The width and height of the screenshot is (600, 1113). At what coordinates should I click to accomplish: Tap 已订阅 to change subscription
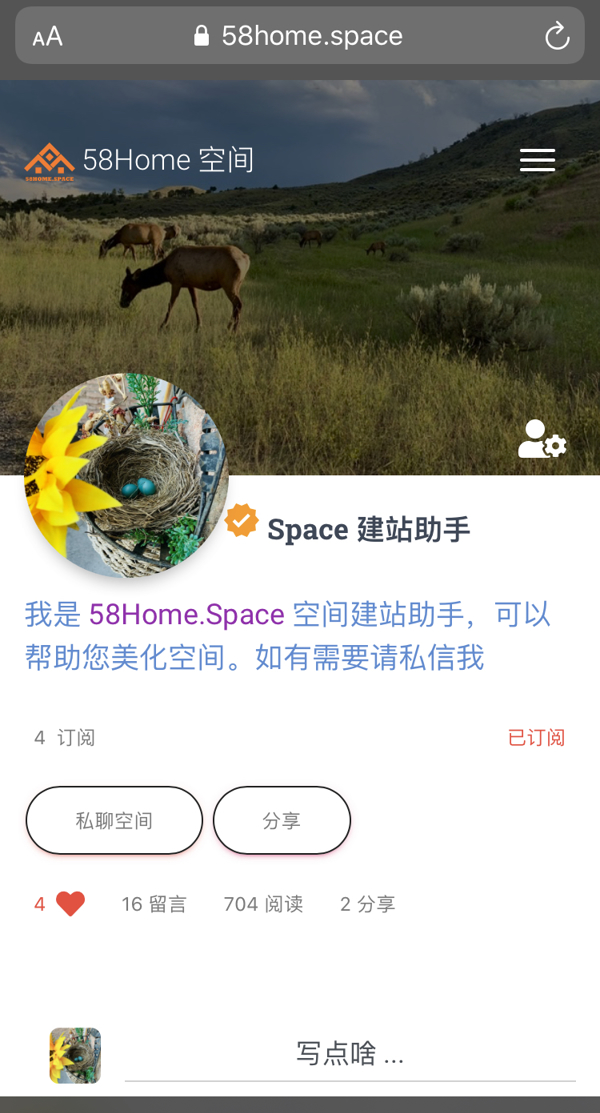[536, 738]
